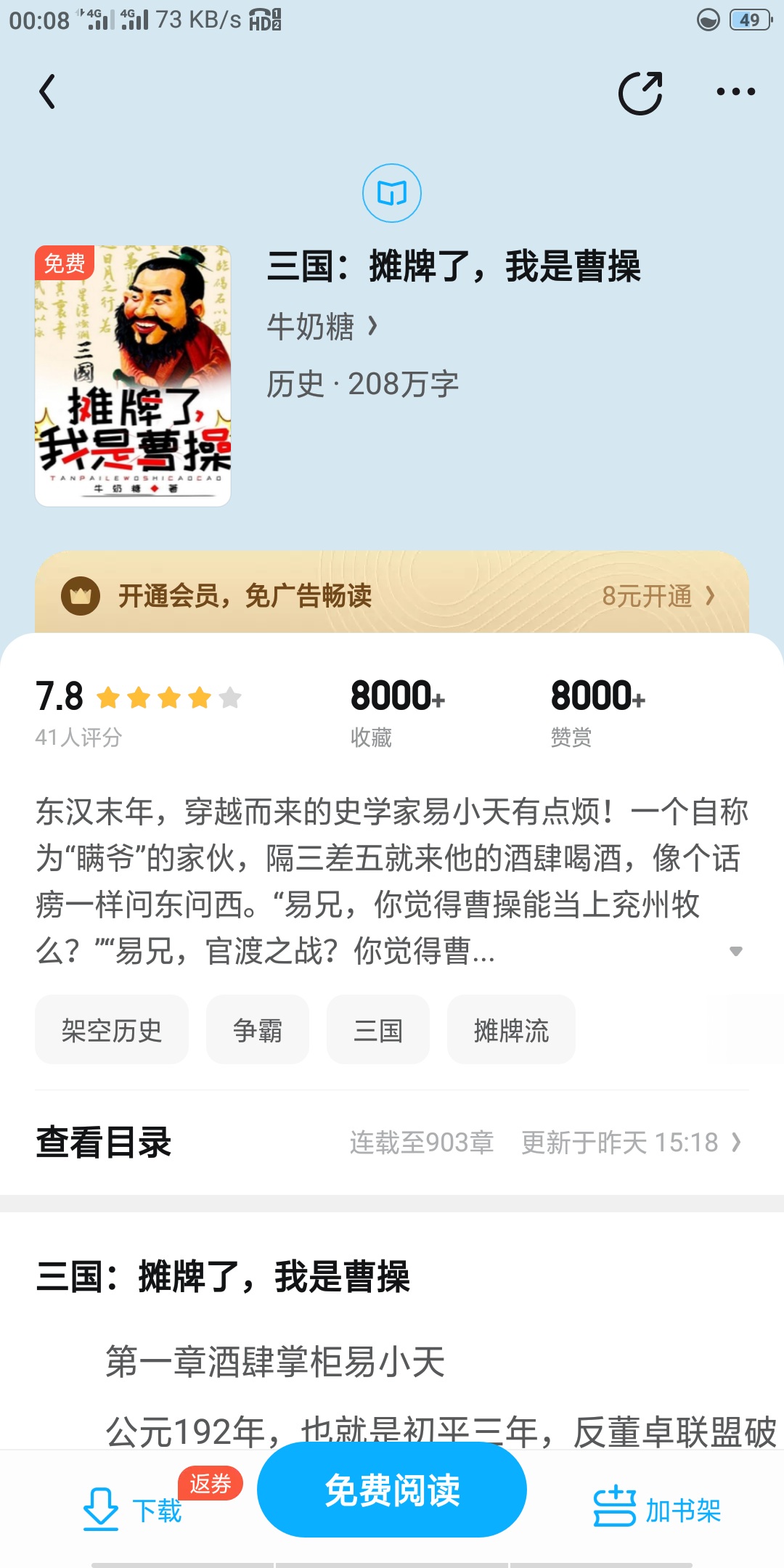Tap the circular book icon above the title

[x=392, y=193]
